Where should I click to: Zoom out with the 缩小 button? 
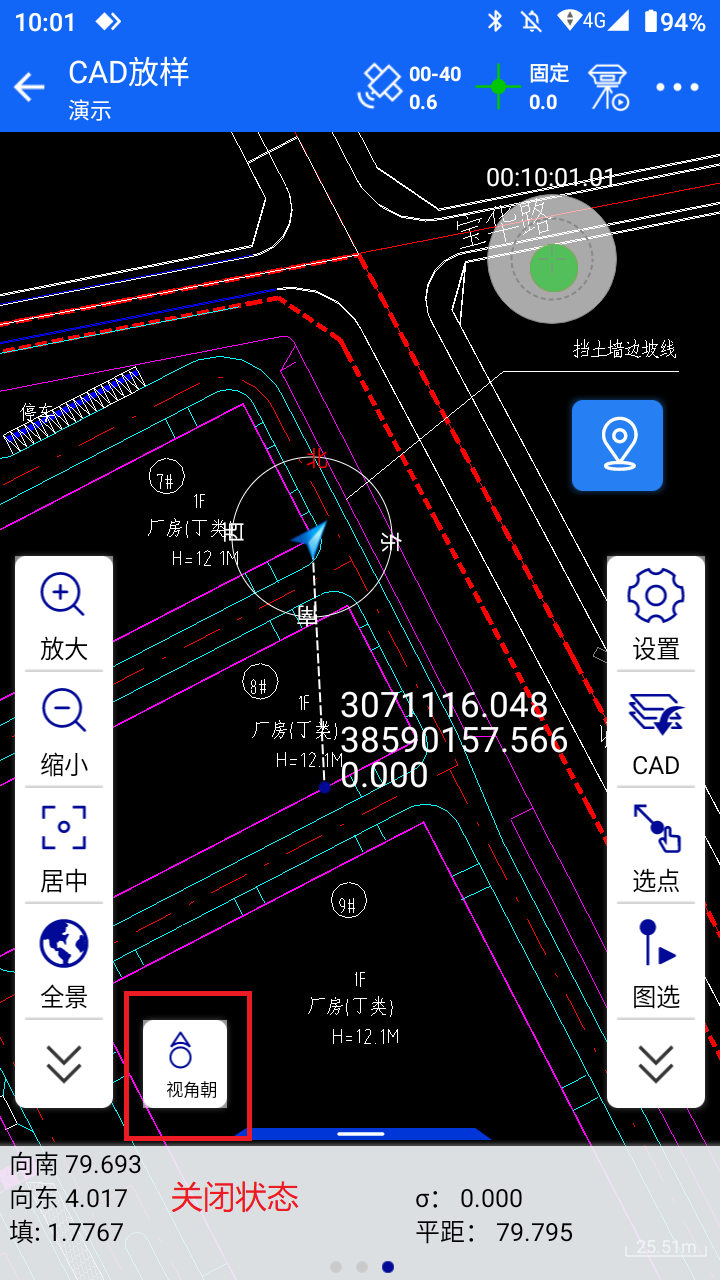point(64,733)
